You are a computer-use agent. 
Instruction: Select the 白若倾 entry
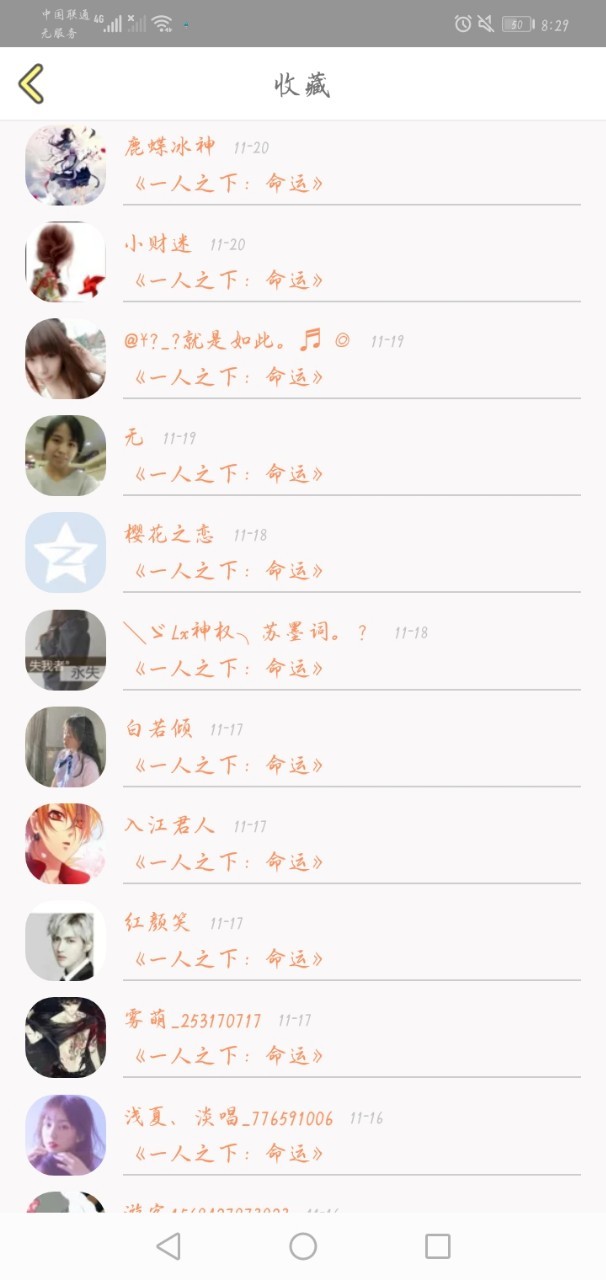(x=303, y=746)
